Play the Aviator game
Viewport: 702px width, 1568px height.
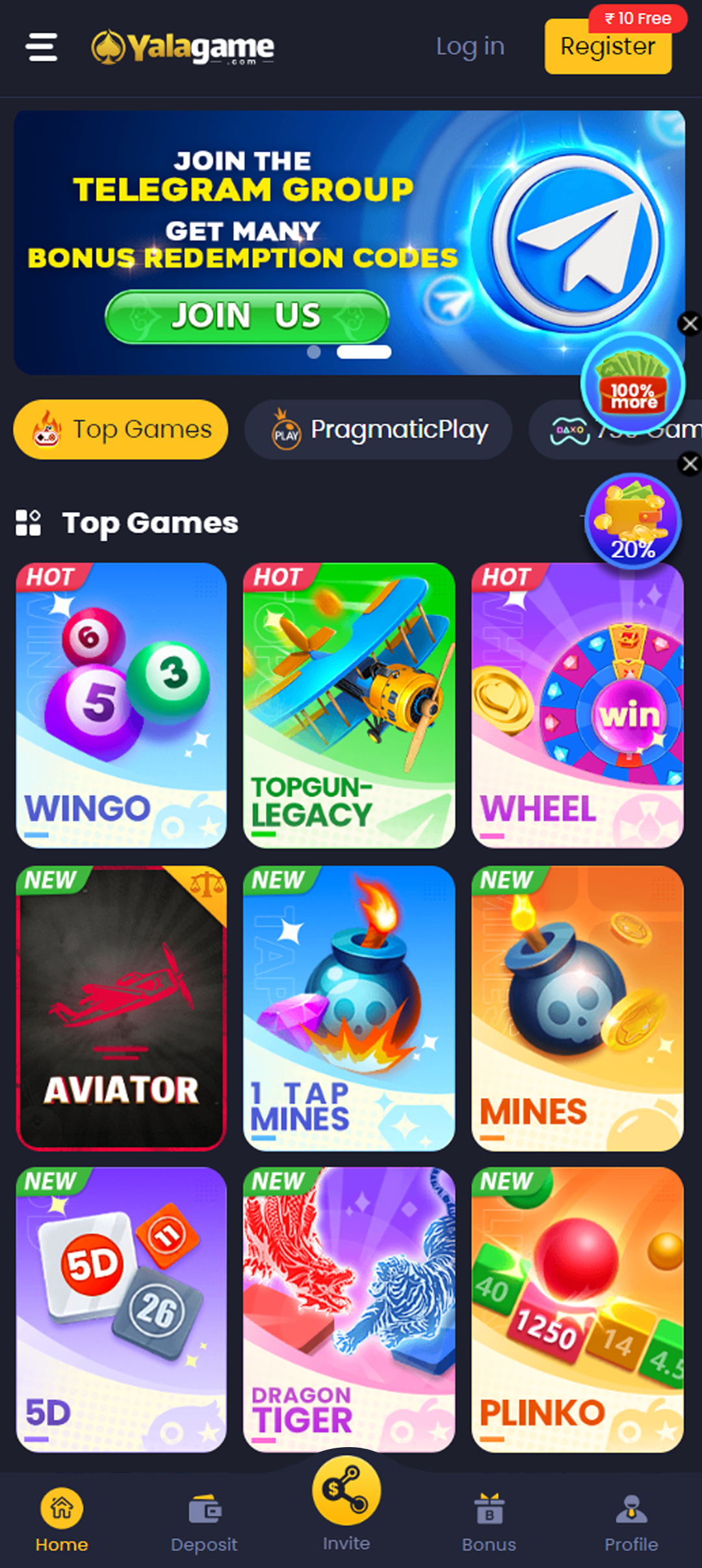122,1008
